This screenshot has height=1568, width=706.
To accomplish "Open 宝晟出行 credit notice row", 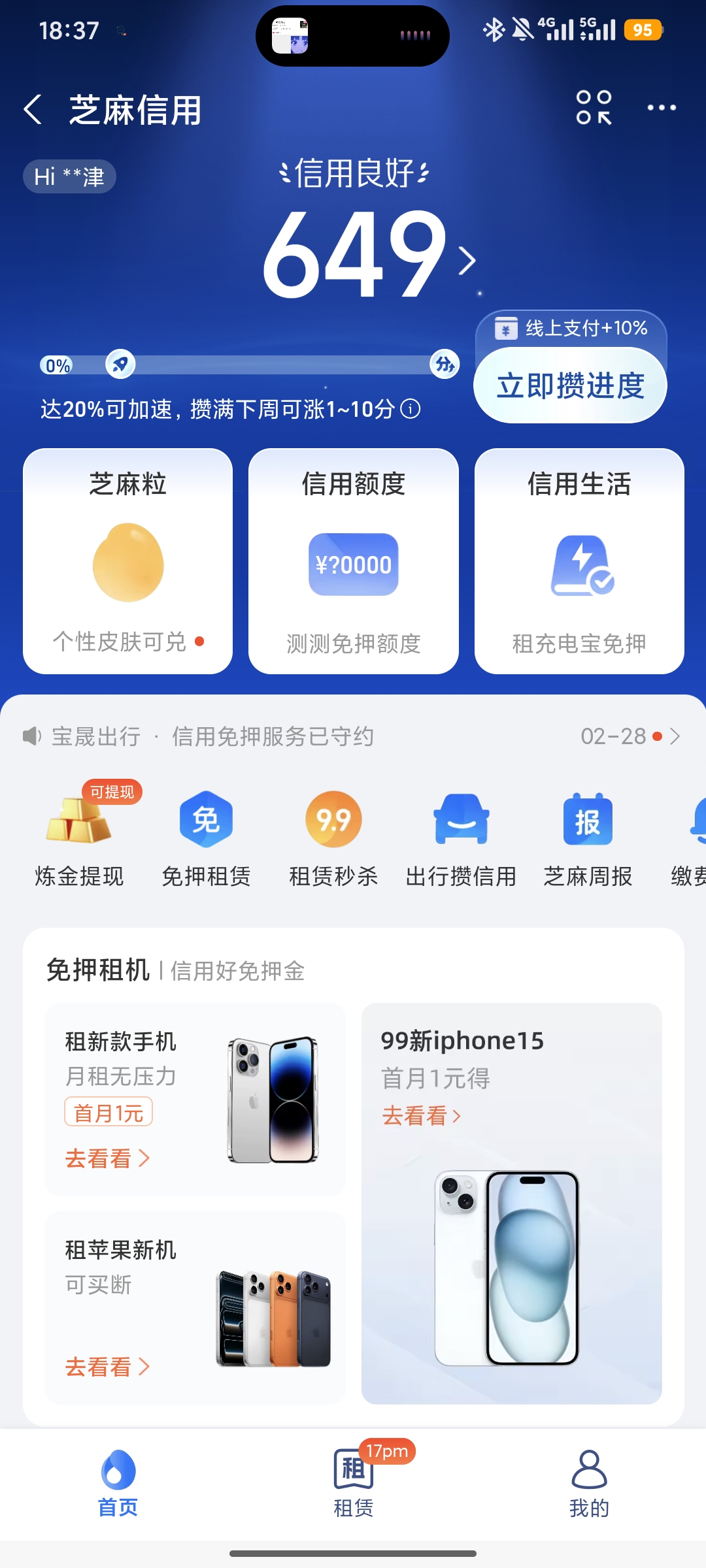I will pos(353,736).
